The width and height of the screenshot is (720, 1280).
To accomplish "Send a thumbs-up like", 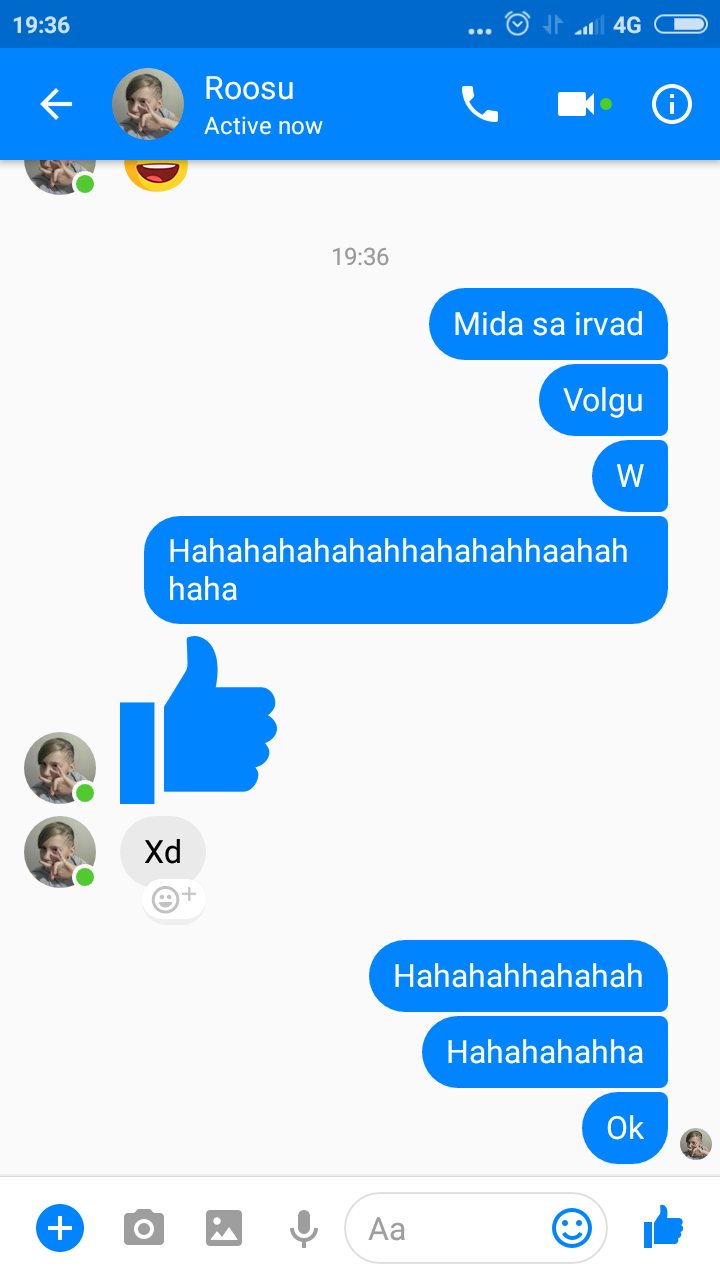I will [662, 1226].
